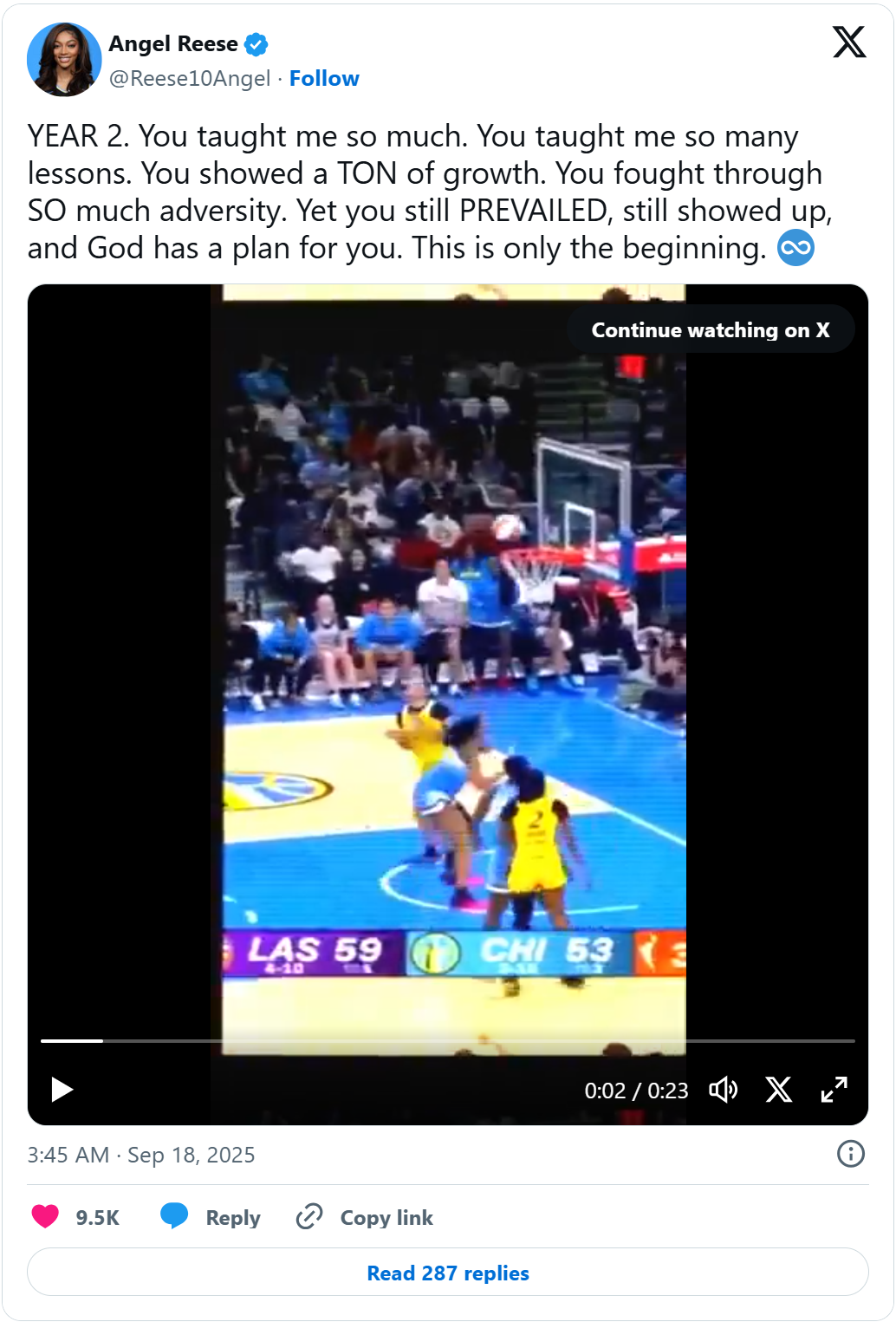Viewport: 896px width, 1322px height.
Task: Read 287 replies
Action: point(448,1273)
